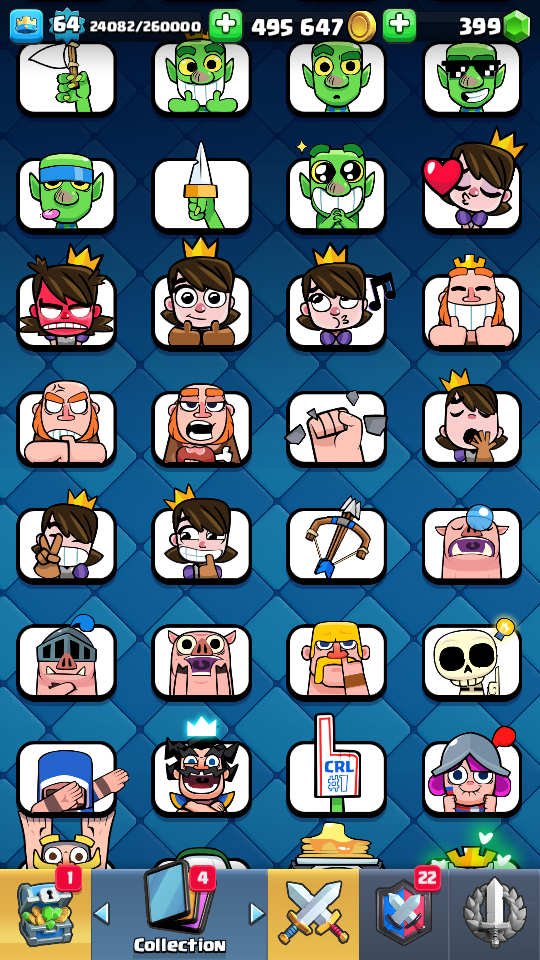
Task: Select the helmeted hog knight emote
Action: 66,661
